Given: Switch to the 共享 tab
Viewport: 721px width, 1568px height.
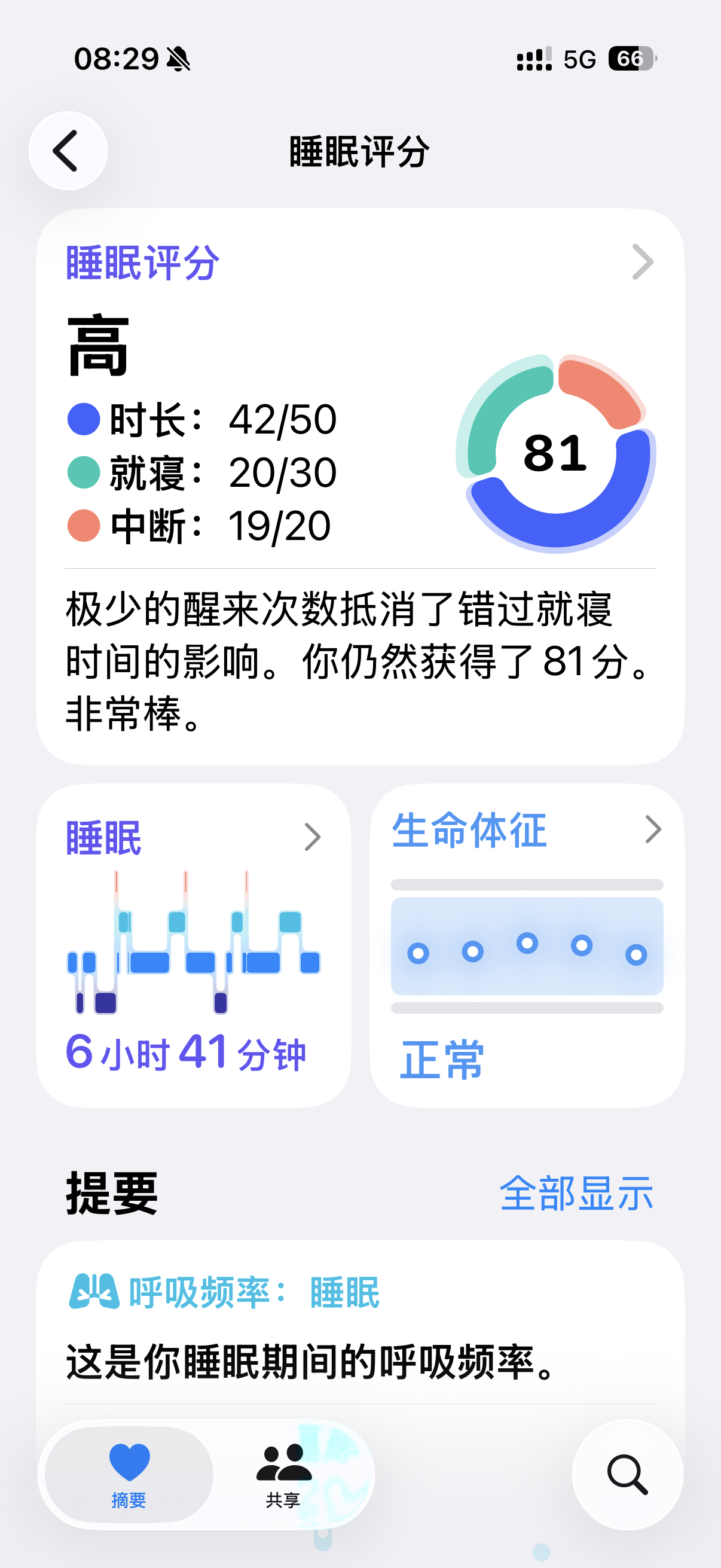Looking at the screenshot, I should pos(283,1474).
